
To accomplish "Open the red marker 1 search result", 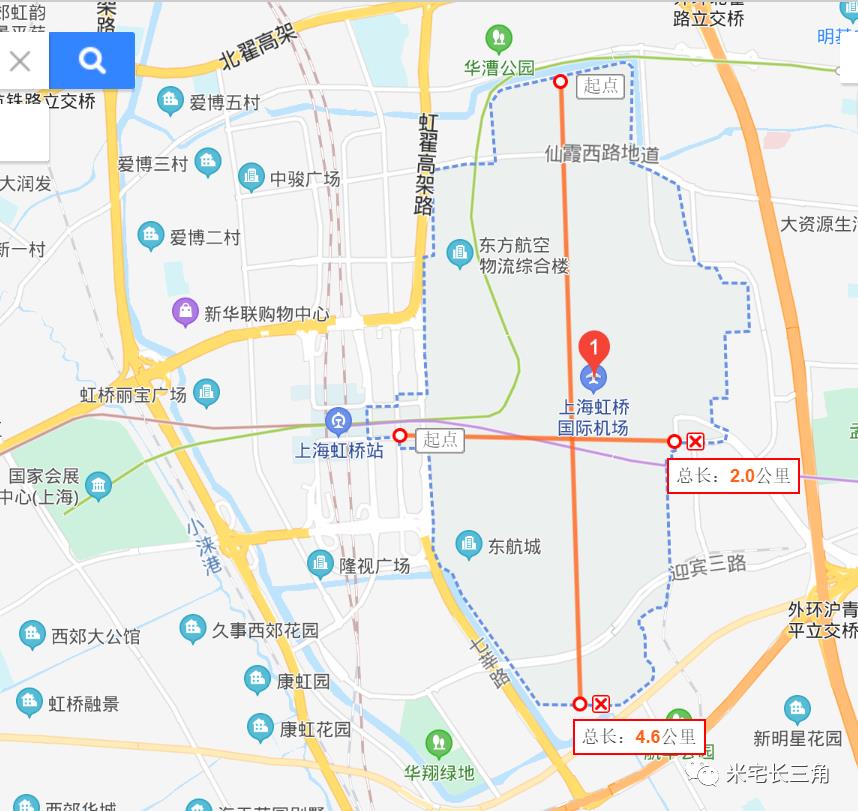I will (x=594, y=348).
